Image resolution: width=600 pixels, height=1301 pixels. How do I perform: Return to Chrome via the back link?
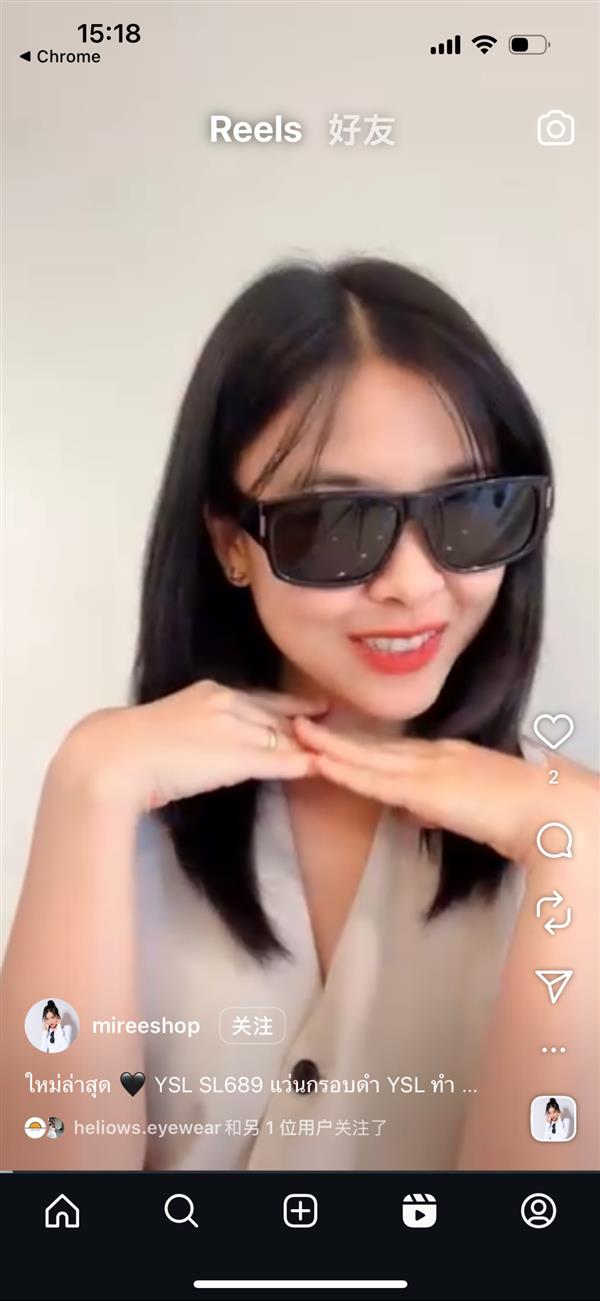(x=60, y=57)
